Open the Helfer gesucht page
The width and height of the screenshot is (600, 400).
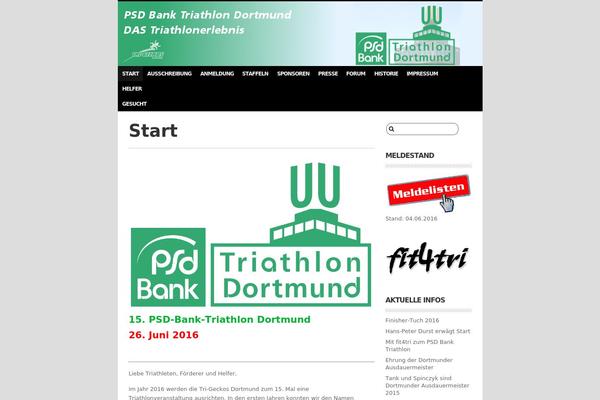tap(132, 96)
